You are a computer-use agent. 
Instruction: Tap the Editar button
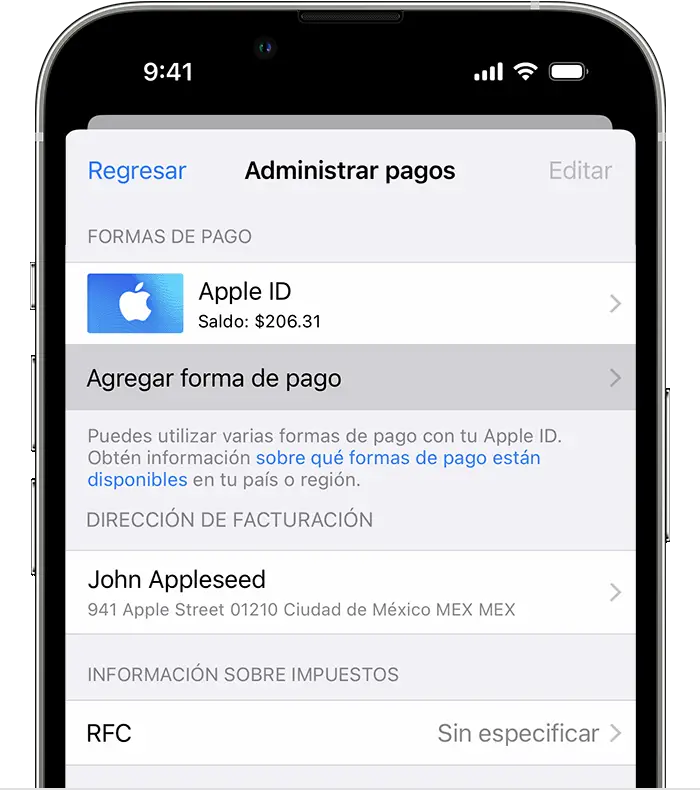coord(580,171)
